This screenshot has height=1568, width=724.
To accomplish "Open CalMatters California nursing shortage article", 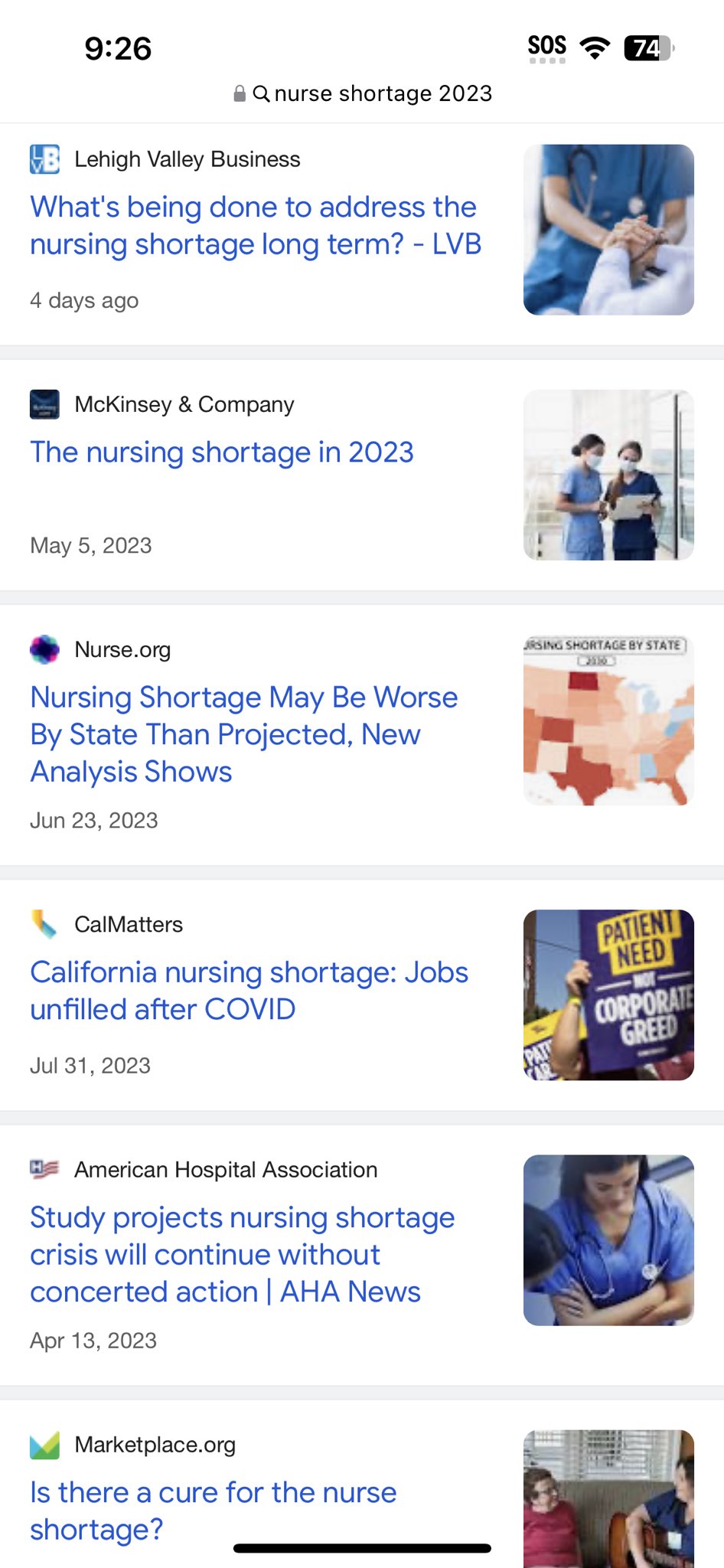I will [x=249, y=991].
